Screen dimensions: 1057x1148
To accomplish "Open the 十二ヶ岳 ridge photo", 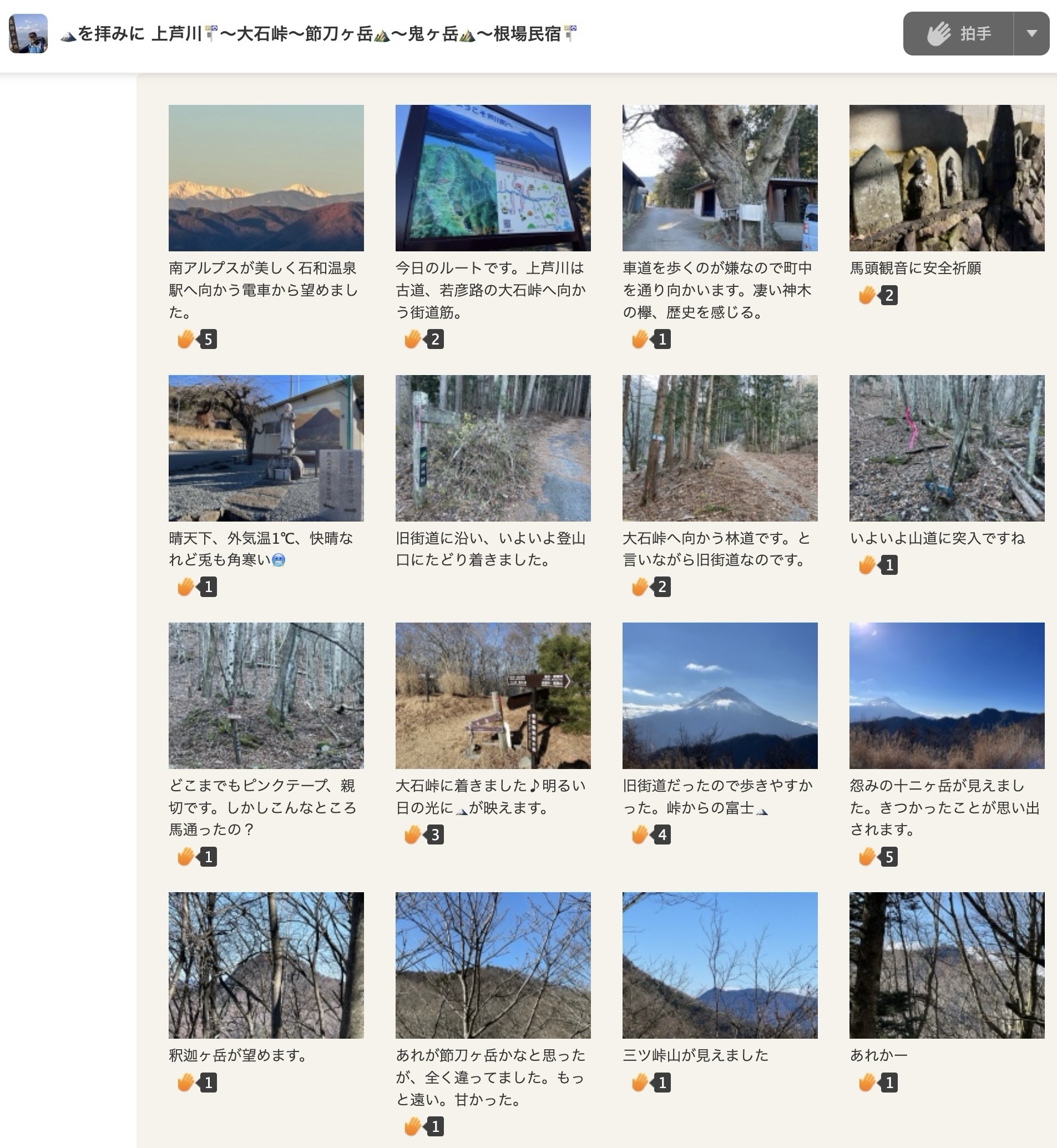I will pyautogui.click(x=946, y=695).
